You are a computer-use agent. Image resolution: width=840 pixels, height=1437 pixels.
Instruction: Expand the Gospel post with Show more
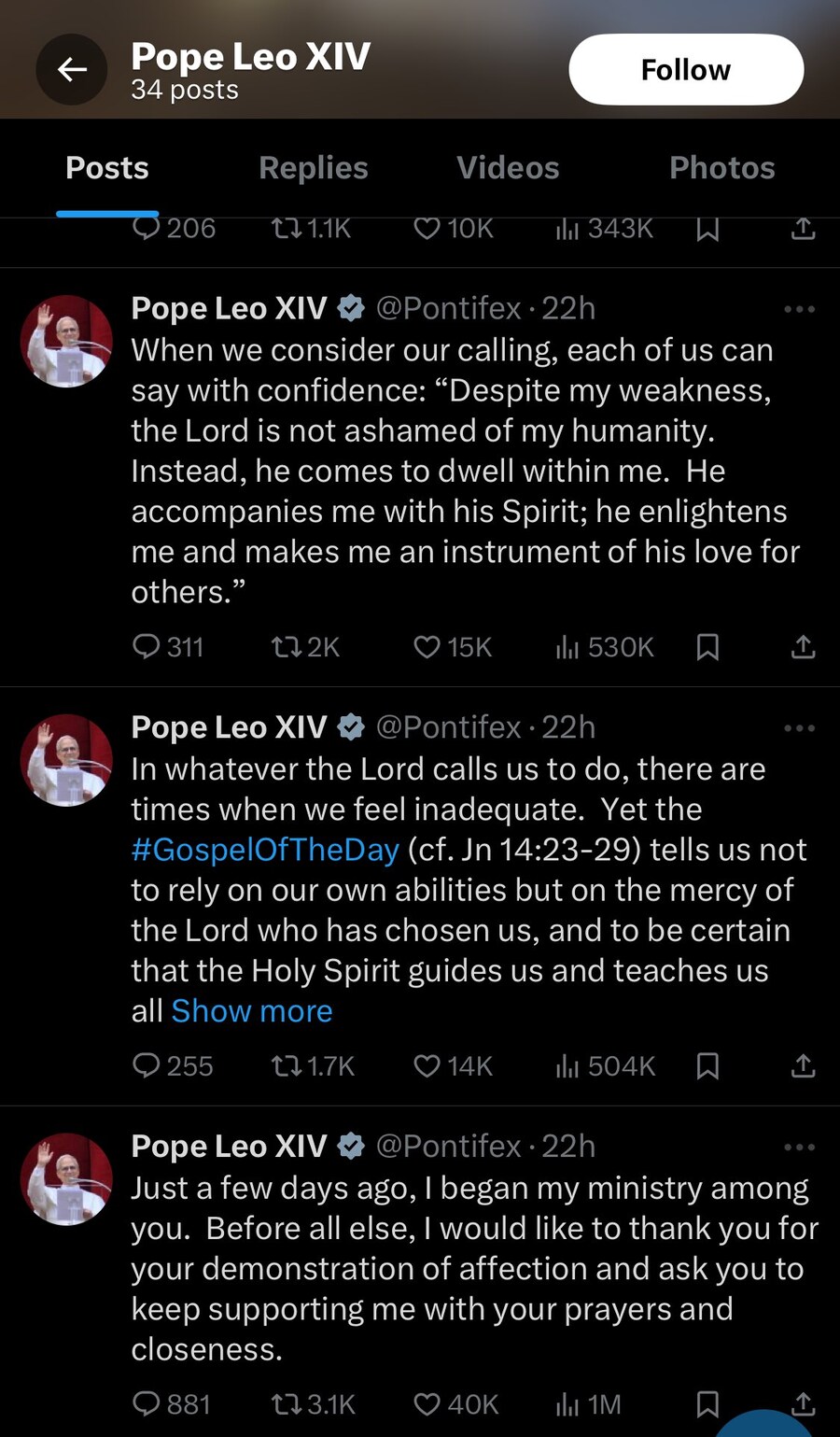point(252,1011)
